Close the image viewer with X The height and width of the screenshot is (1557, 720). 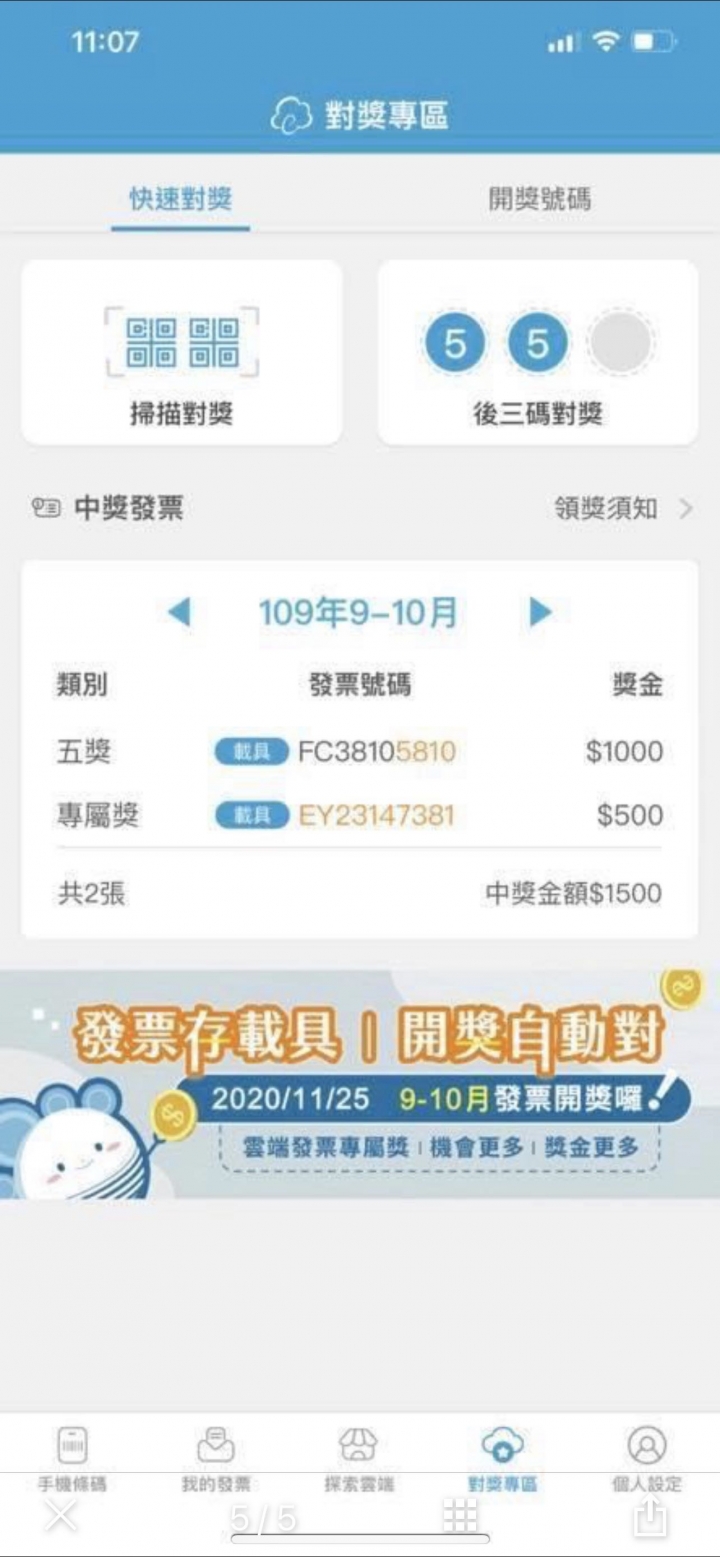[61, 1516]
